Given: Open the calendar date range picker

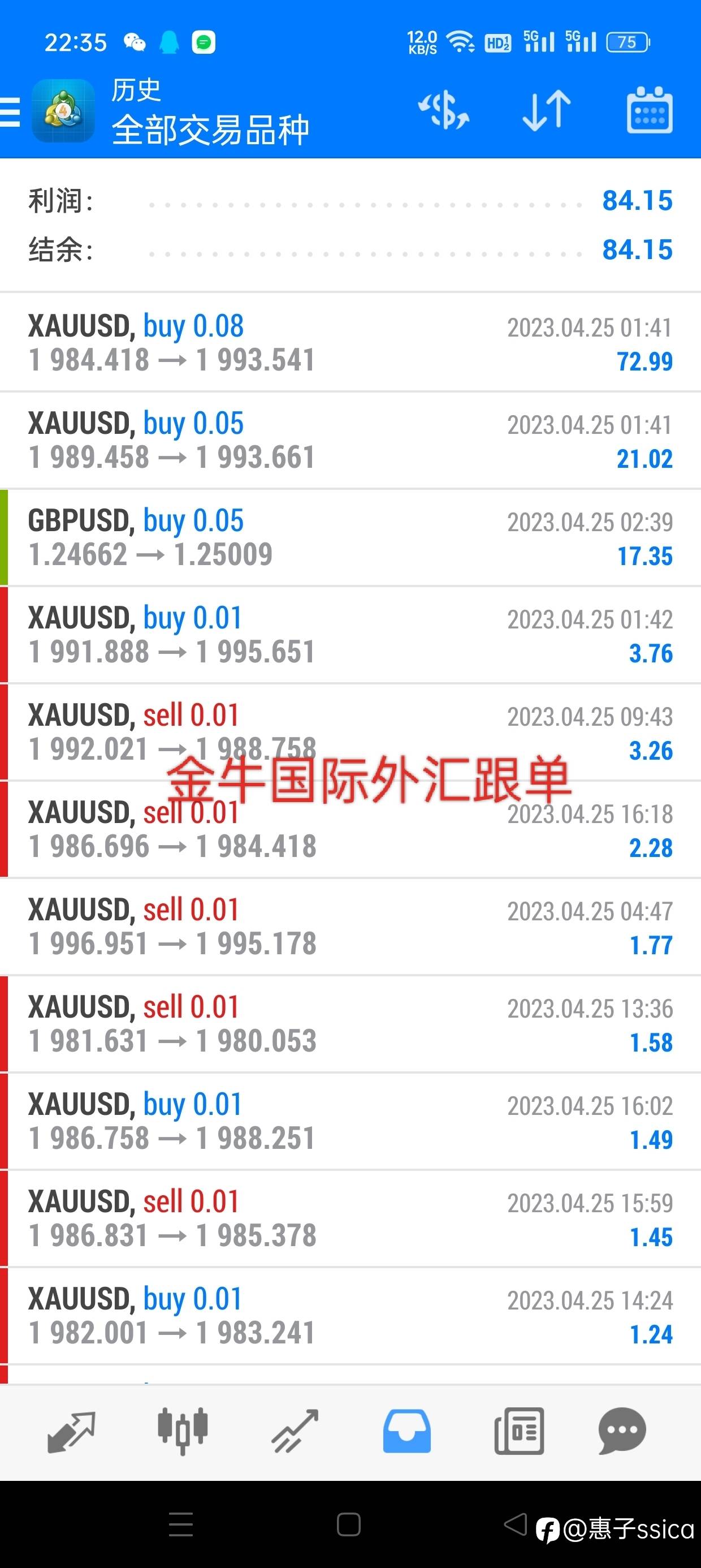Looking at the screenshot, I should point(650,110).
